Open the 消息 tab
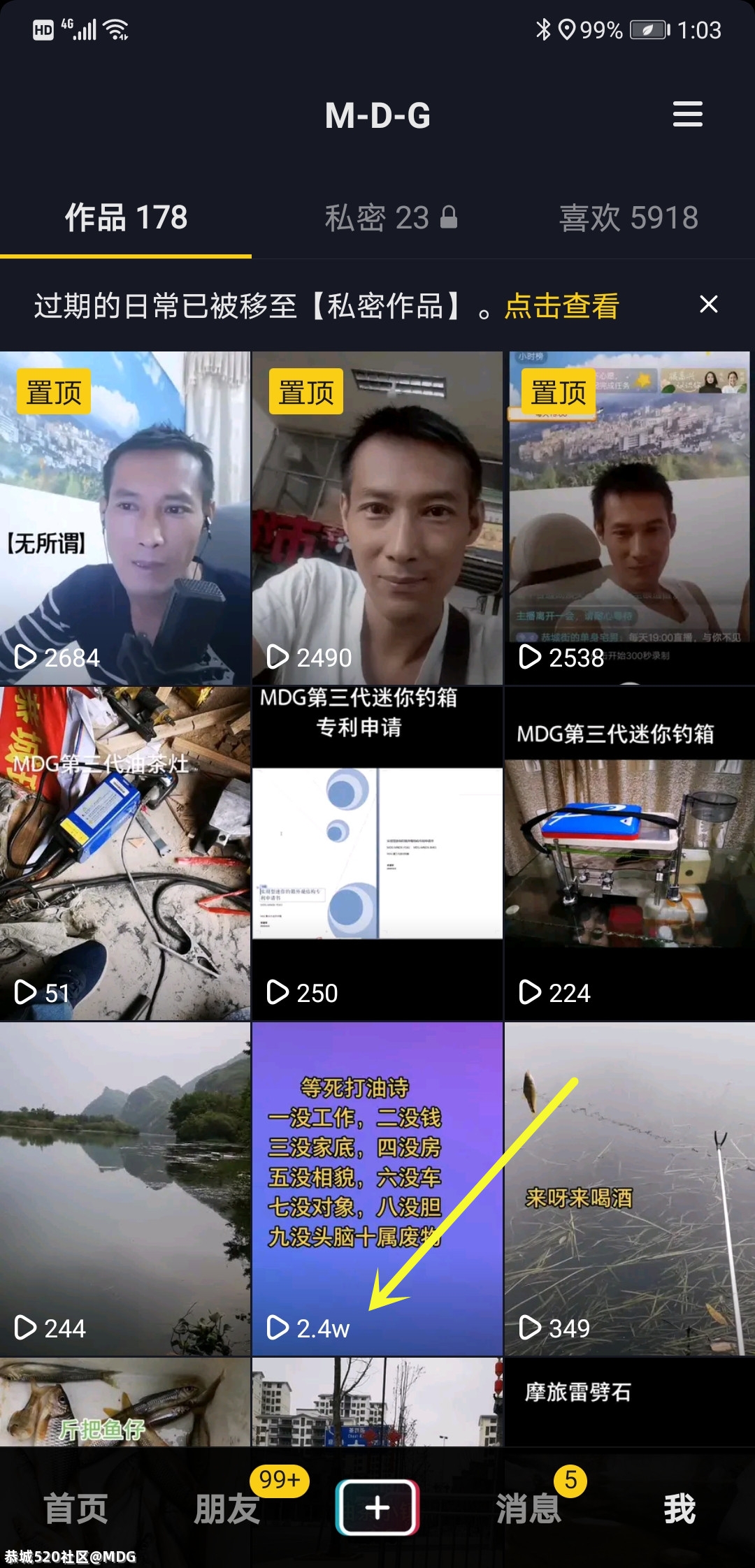The width and height of the screenshot is (755, 1568). click(528, 1508)
